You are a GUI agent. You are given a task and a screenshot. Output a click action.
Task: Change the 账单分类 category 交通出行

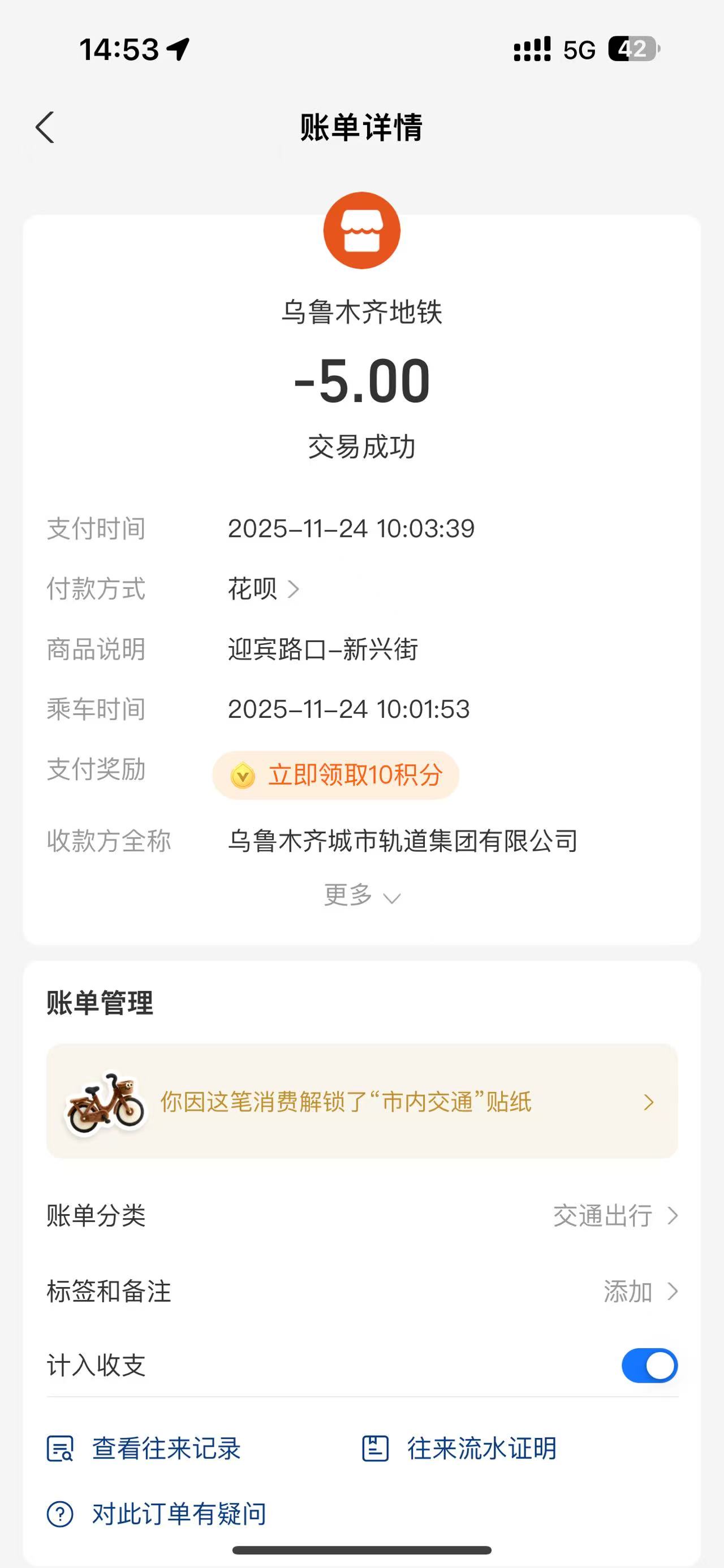(x=615, y=1215)
